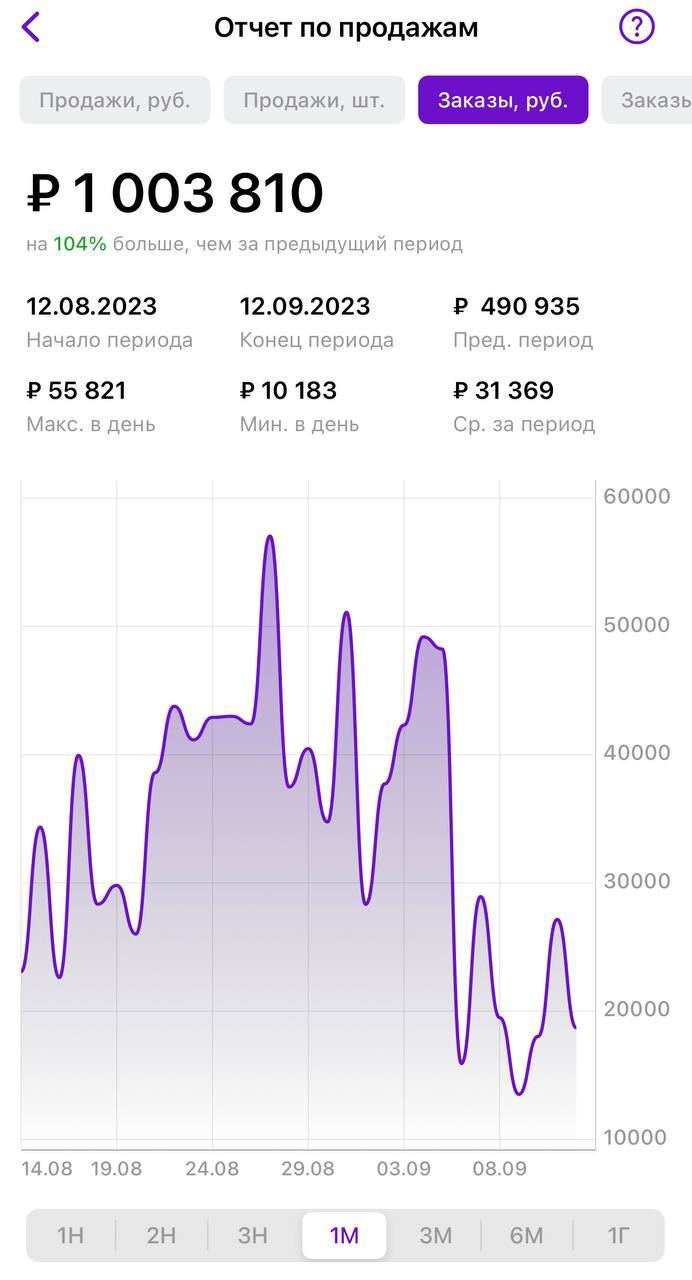Choose the 3Н time range
692x1280 pixels.
253,1235
